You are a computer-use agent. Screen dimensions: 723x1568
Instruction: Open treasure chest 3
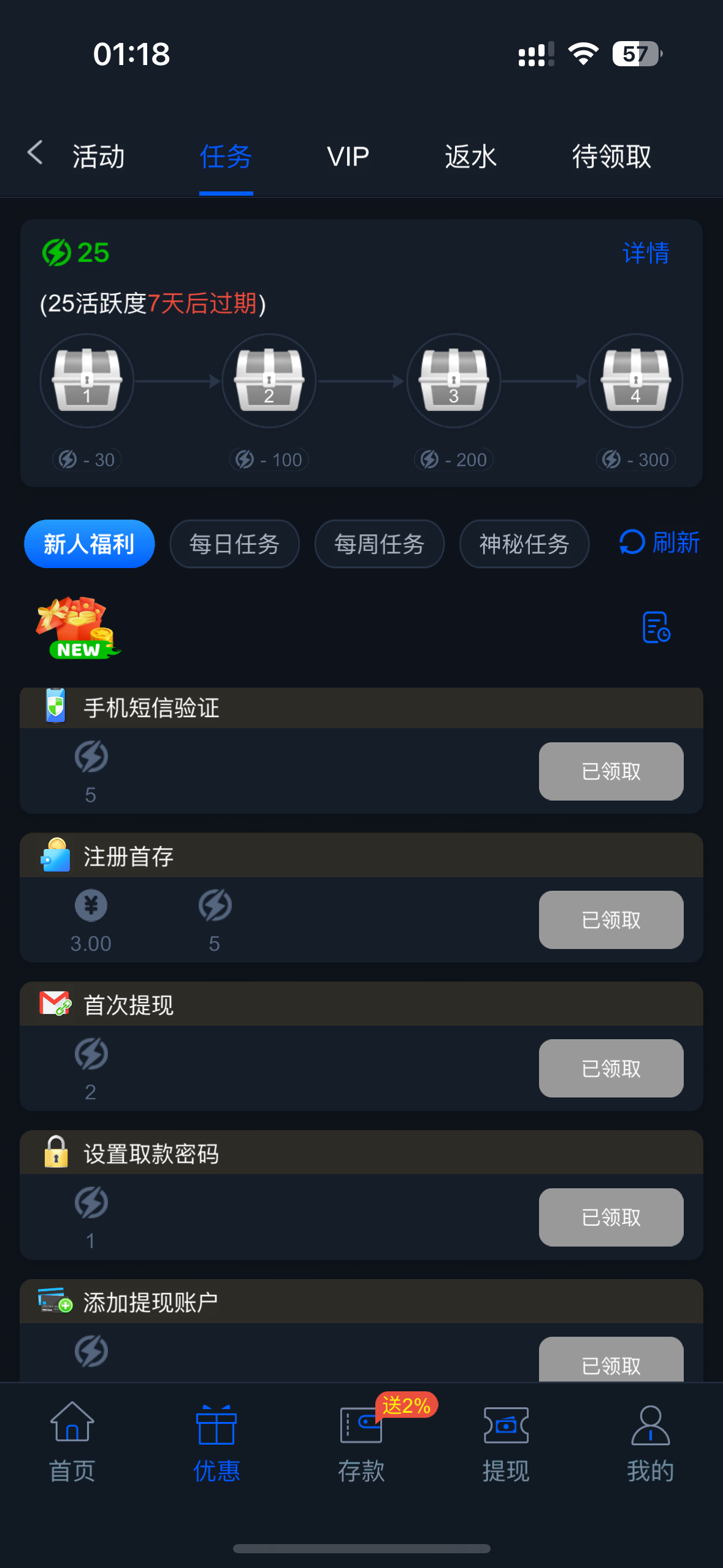click(453, 380)
